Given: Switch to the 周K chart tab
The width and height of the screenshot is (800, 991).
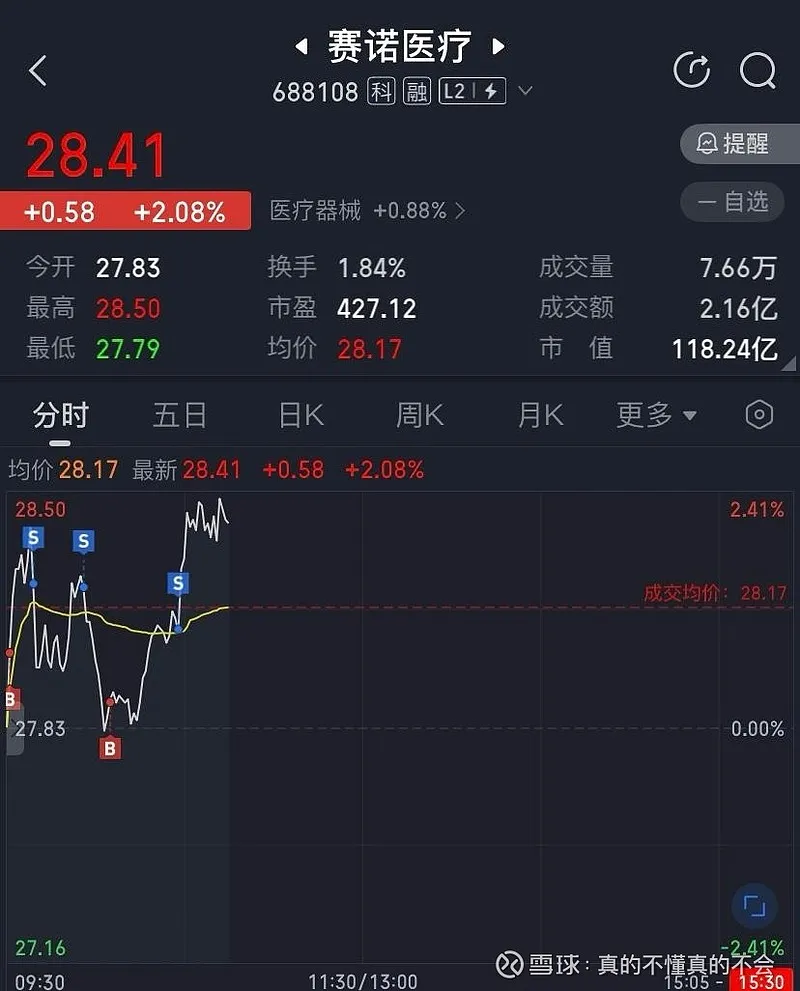Looking at the screenshot, I should pos(420,415).
